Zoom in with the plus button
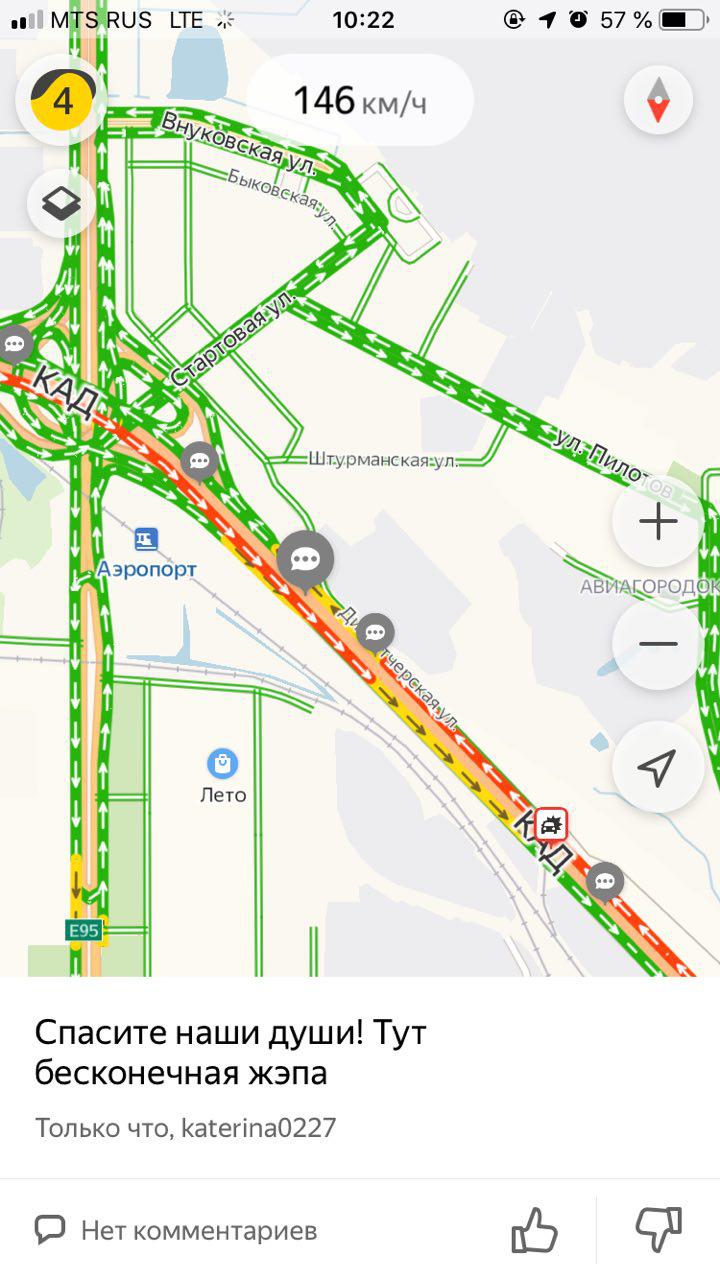Image resolution: width=720 pixels, height=1280 pixels. point(658,522)
